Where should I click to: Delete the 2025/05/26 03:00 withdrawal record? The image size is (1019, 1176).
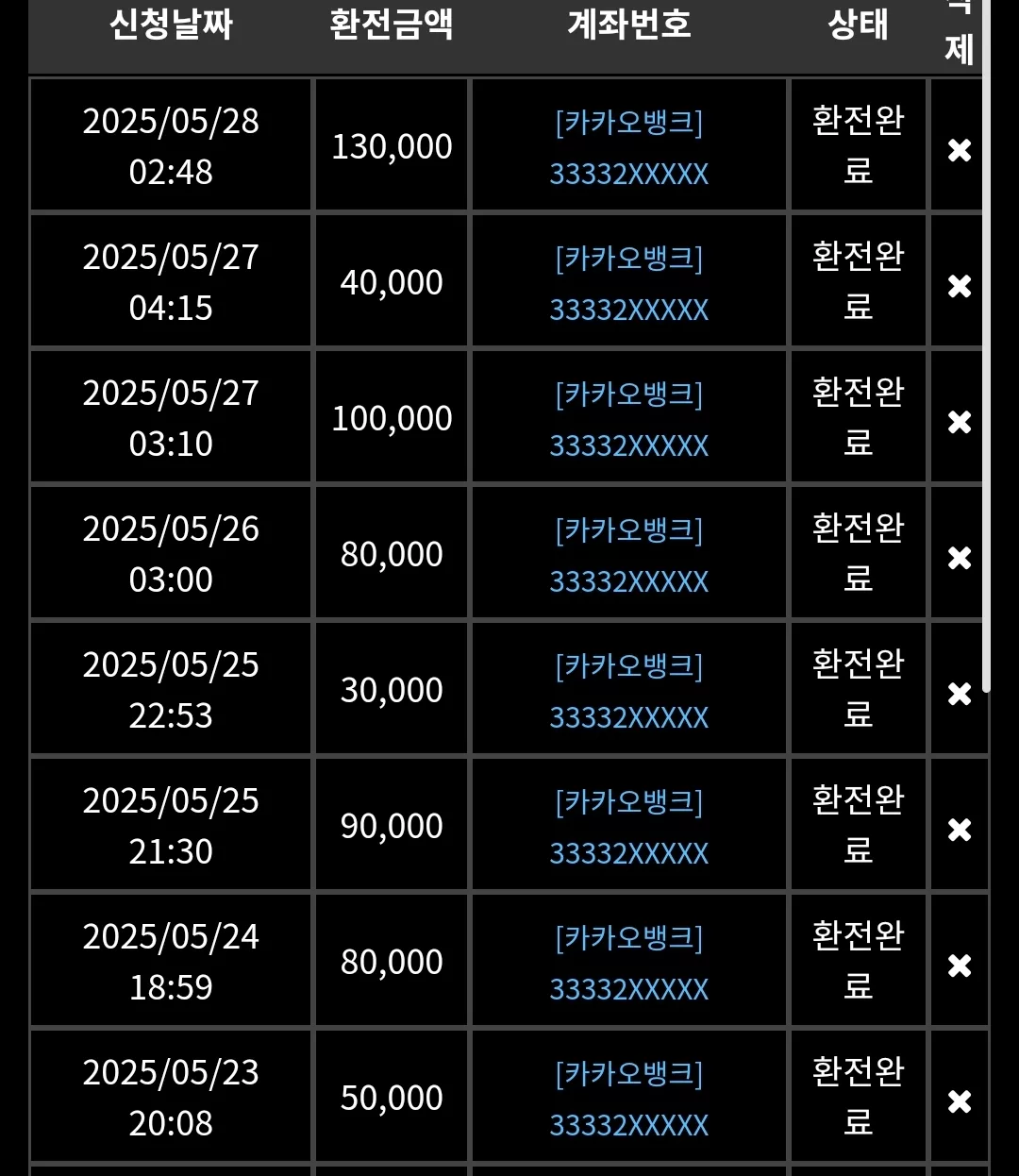coord(960,558)
